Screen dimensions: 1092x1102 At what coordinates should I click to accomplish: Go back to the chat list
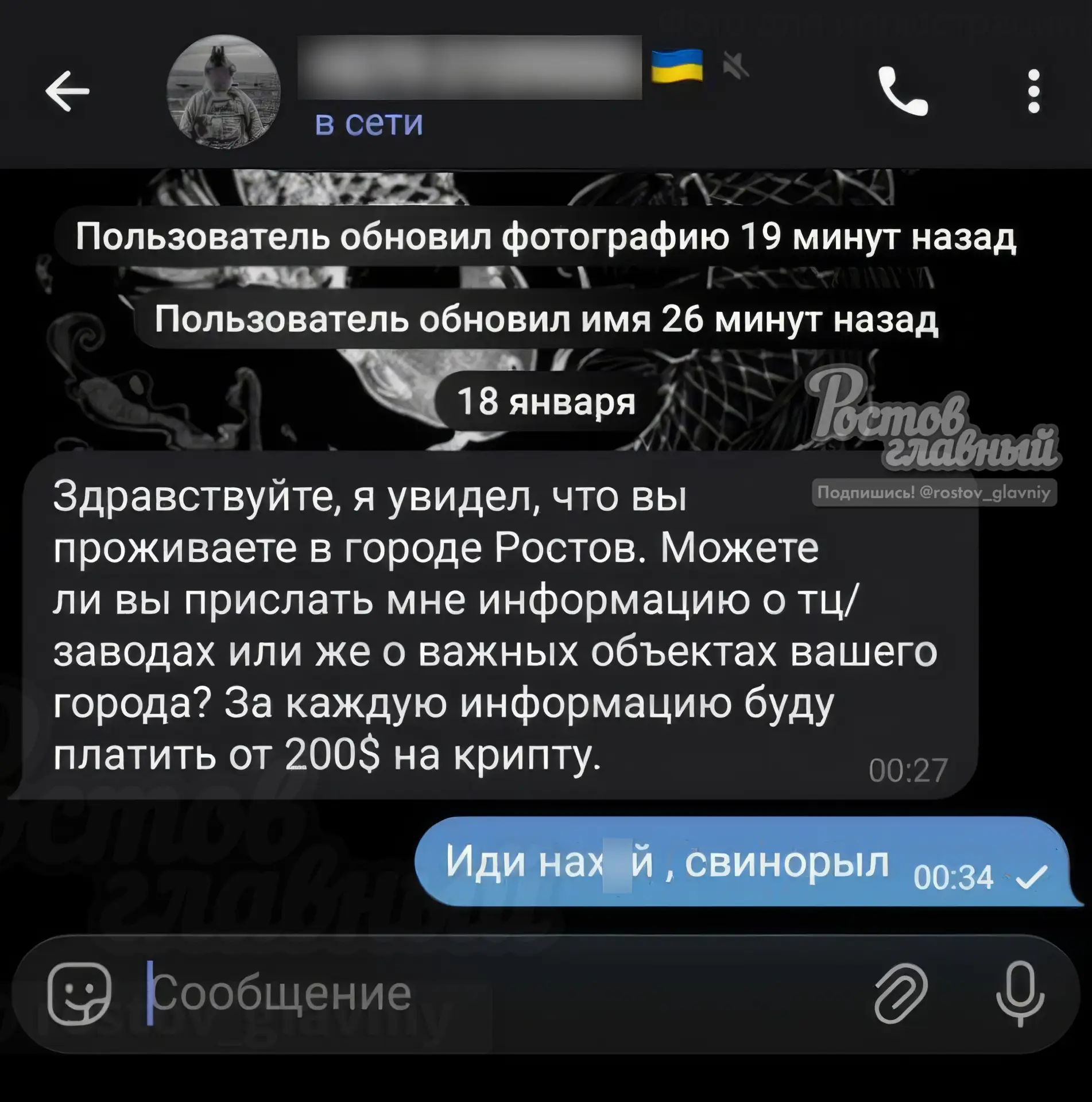tap(67, 91)
